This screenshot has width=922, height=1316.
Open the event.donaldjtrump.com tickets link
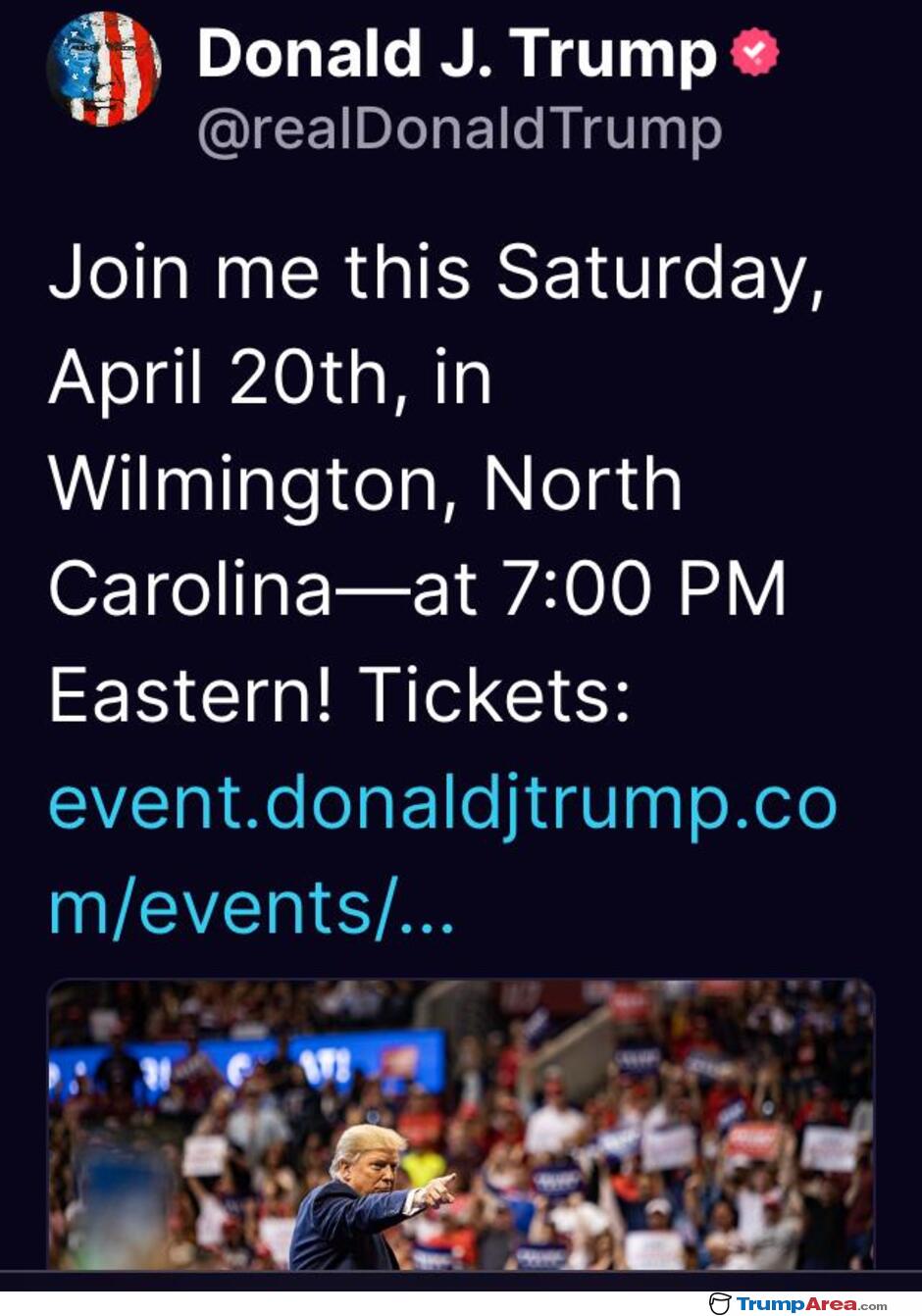[441, 804]
